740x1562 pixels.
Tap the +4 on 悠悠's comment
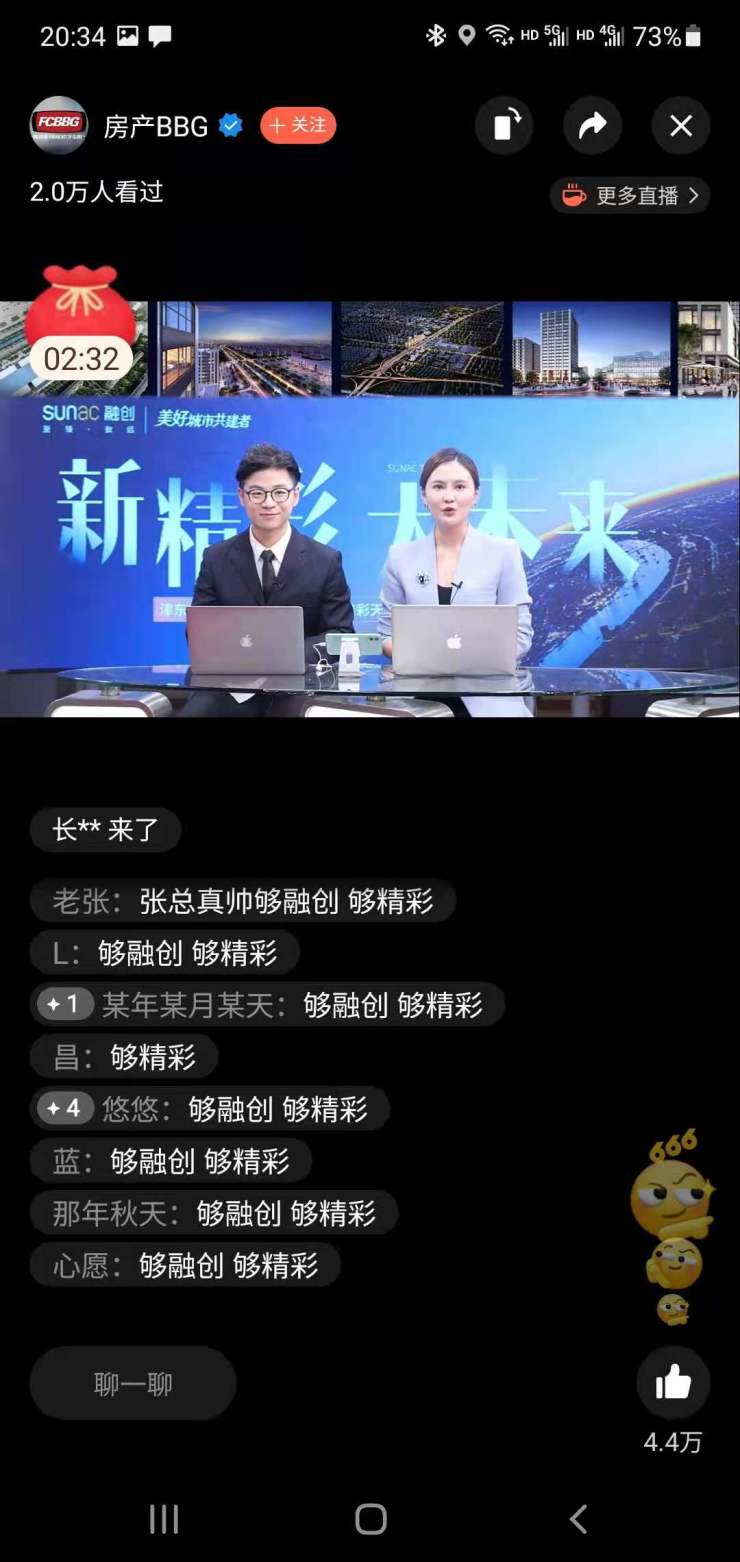point(66,1108)
